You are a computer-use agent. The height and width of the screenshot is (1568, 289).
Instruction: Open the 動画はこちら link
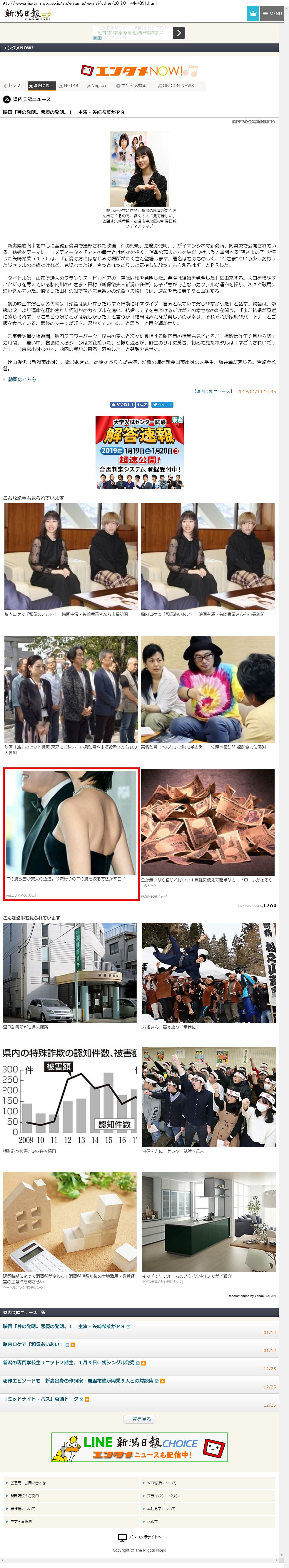22,379
